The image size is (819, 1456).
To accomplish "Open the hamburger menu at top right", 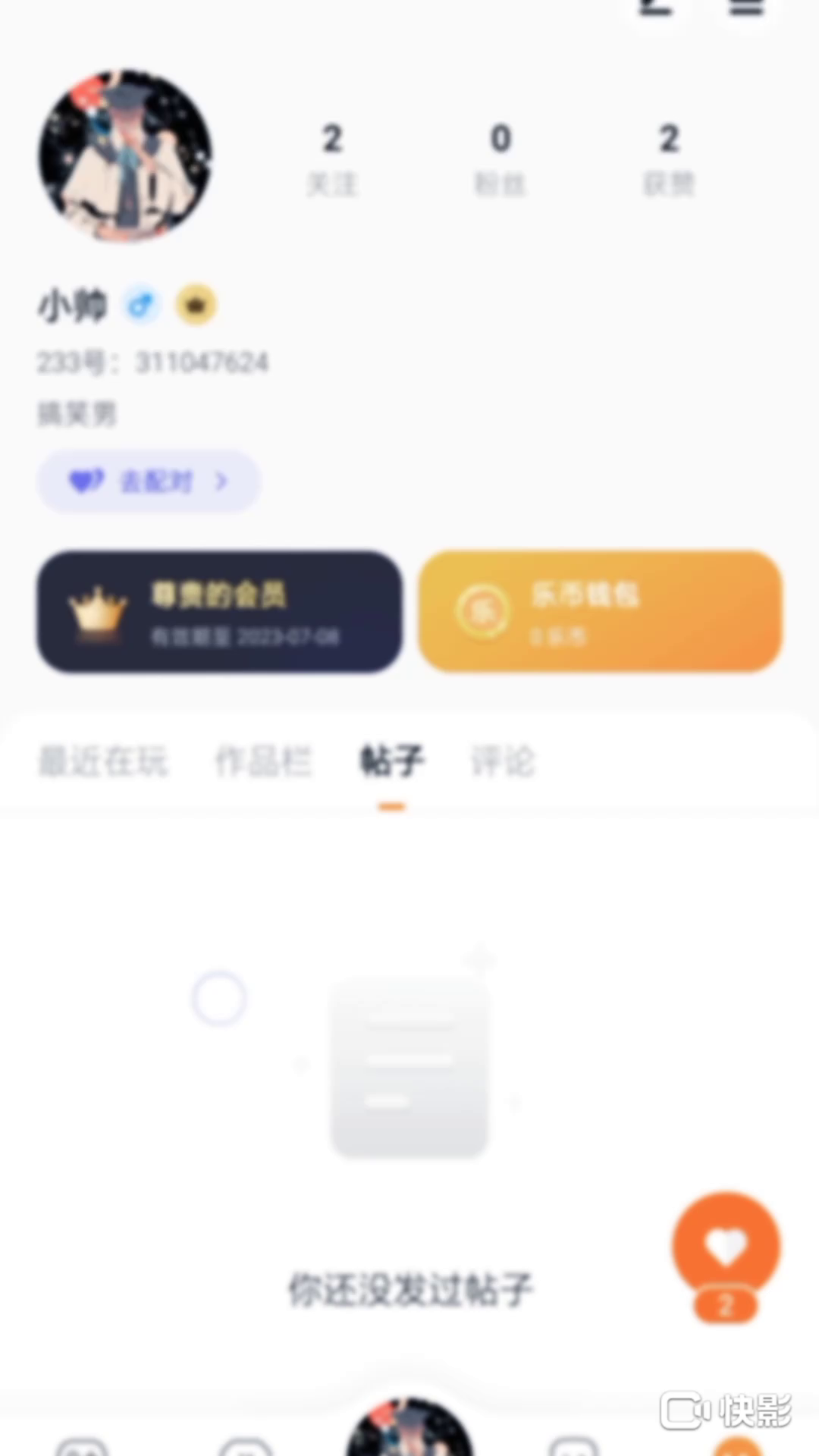I will coord(746,8).
